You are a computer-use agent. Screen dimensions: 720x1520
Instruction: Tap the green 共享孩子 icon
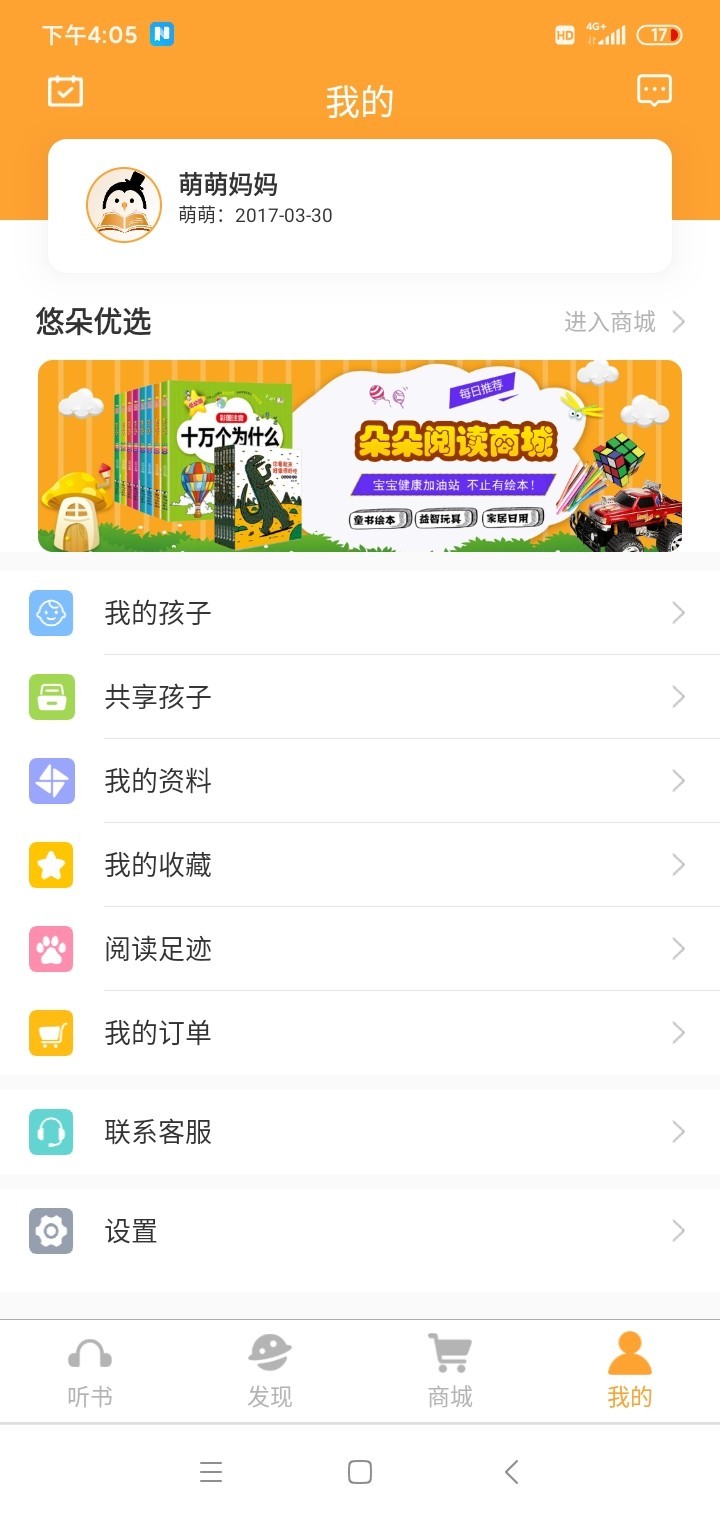pos(51,697)
